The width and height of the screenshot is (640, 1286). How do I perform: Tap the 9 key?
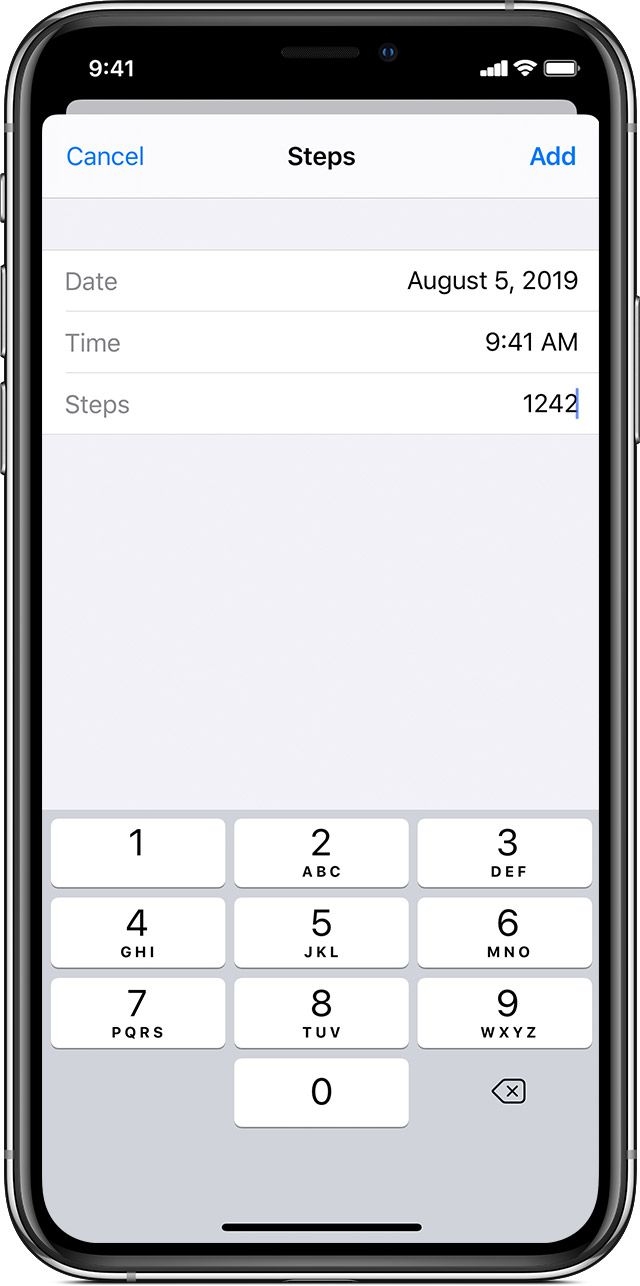pos(505,1012)
